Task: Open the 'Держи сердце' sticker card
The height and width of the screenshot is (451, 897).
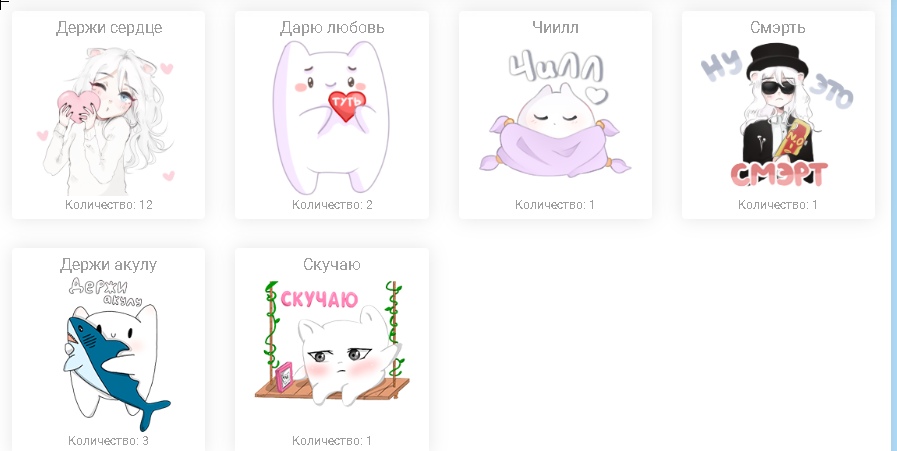Action: (x=108, y=115)
